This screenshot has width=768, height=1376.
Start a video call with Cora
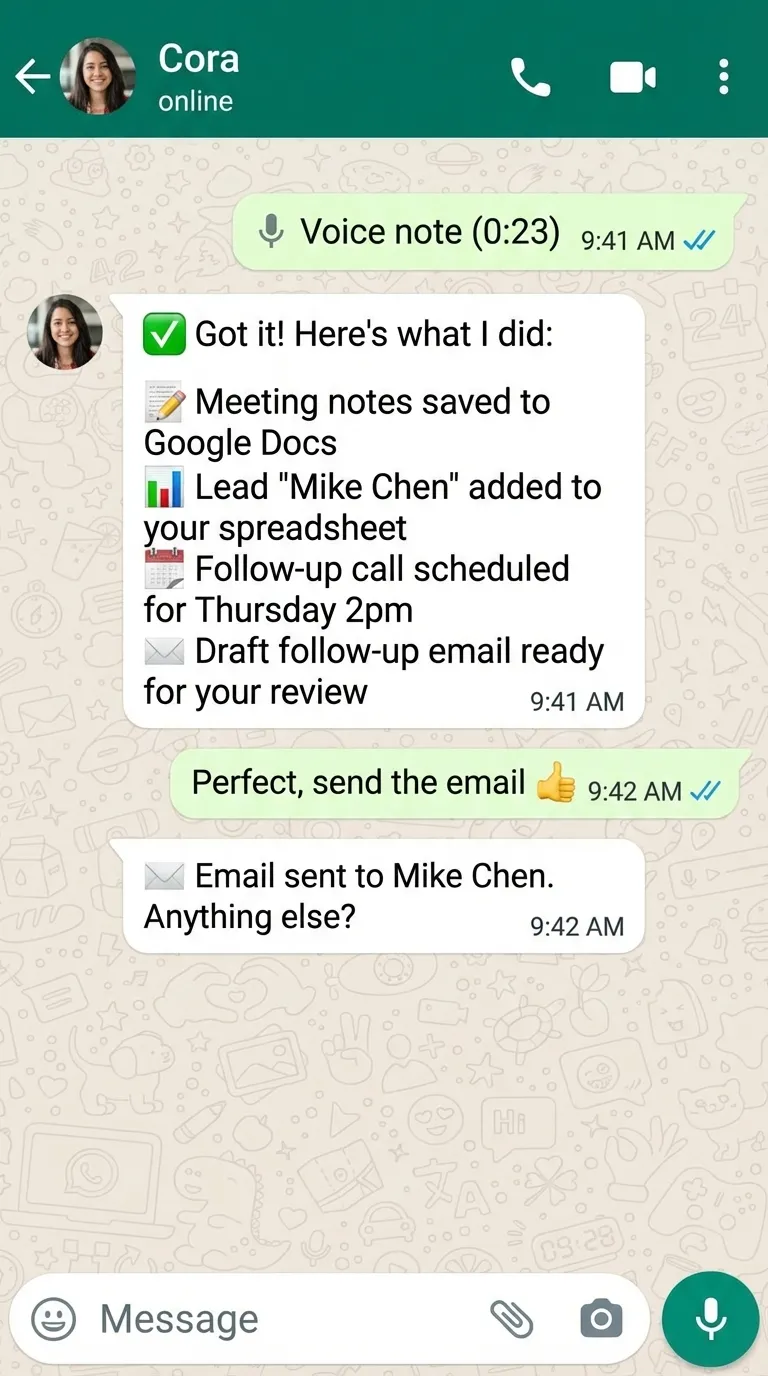tap(631, 78)
